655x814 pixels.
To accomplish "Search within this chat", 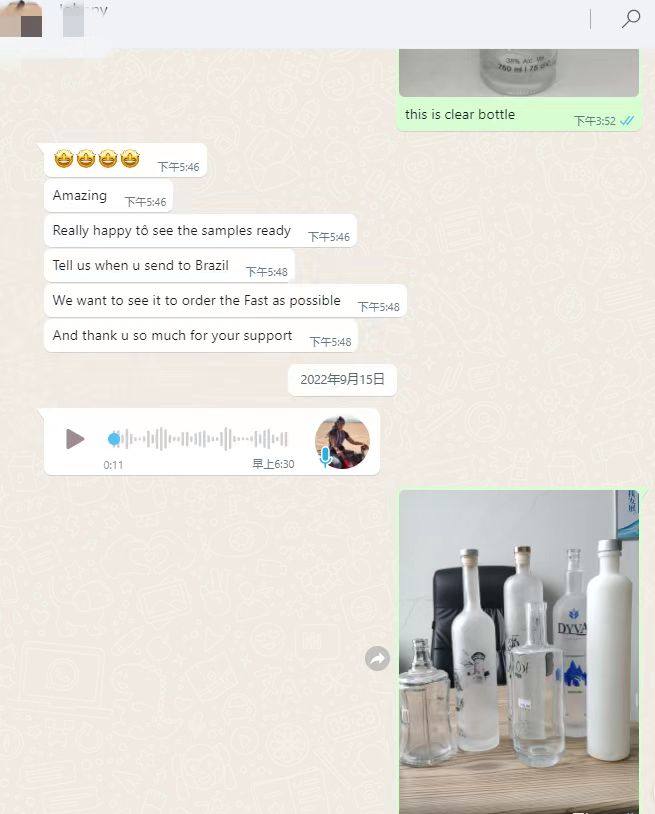I will [631, 19].
